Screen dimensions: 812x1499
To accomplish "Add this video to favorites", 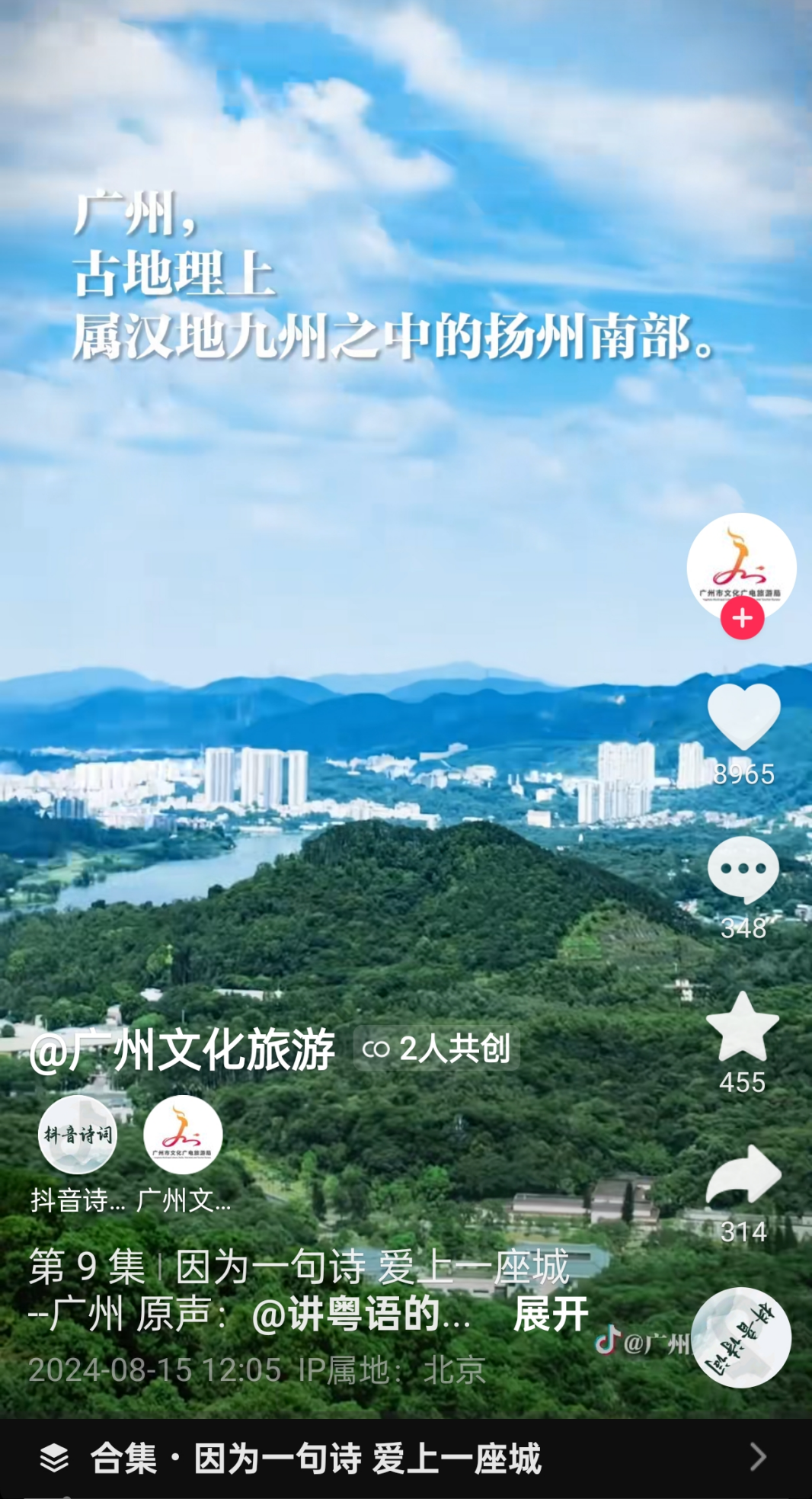I will [743, 1028].
